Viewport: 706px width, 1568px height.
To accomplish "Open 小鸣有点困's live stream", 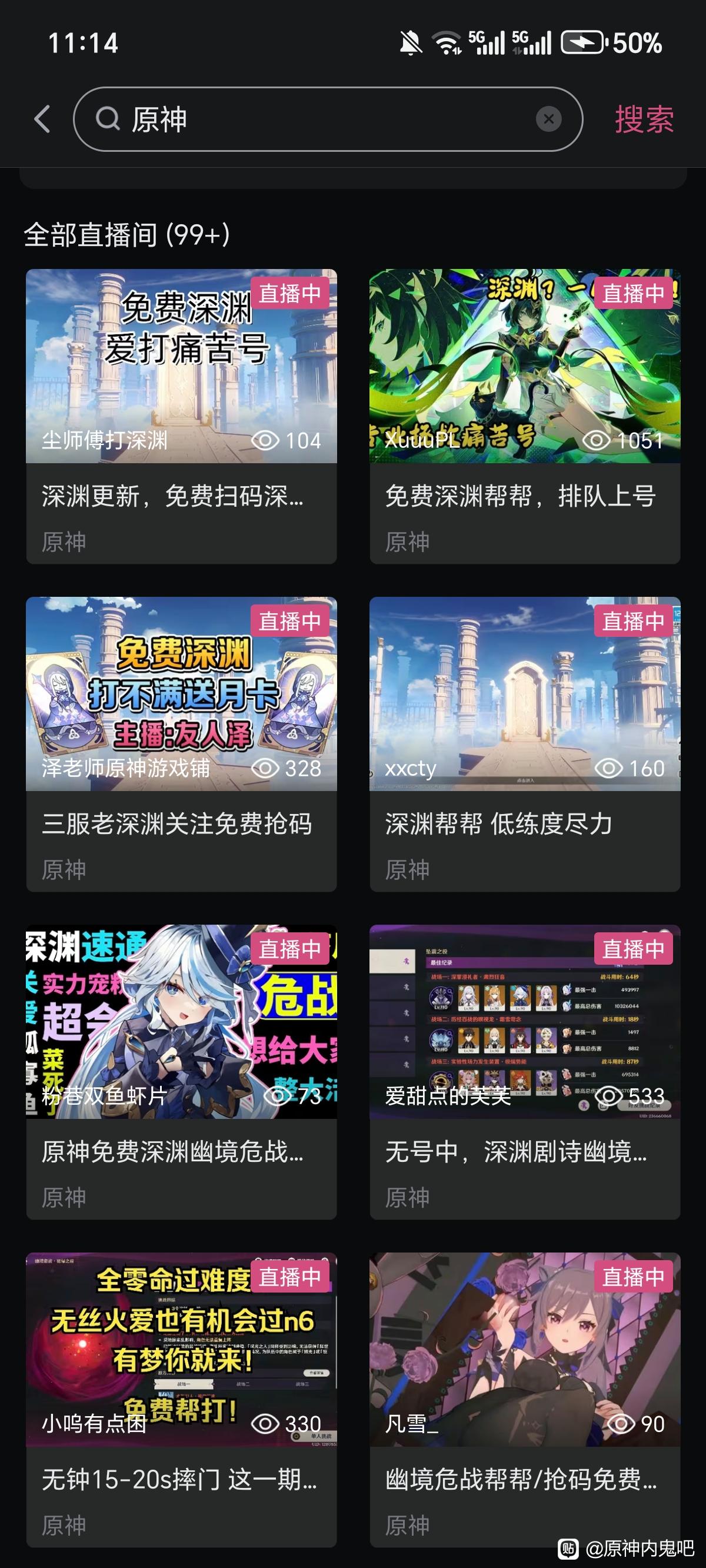I will coord(181,1350).
